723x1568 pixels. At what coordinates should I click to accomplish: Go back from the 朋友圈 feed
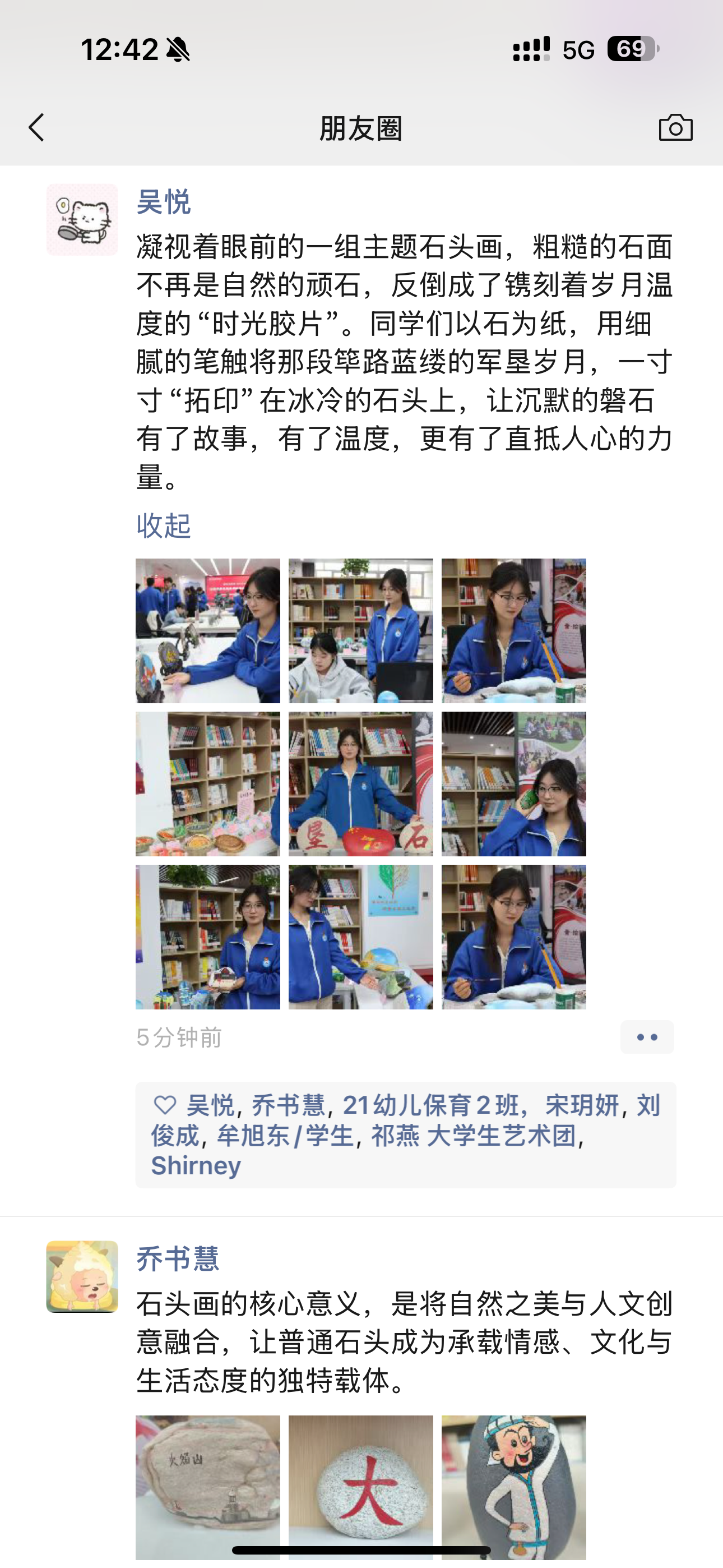(37, 128)
